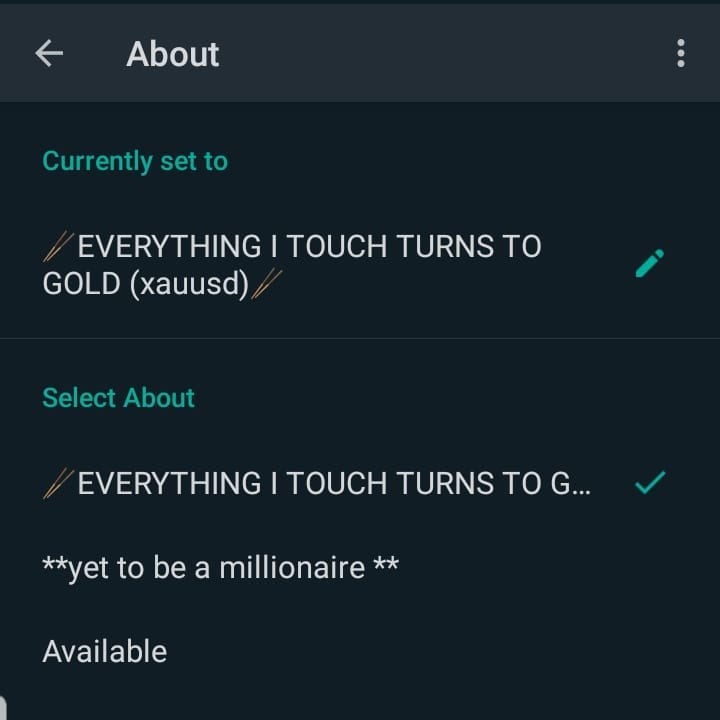Viewport: 720px width, 720px height.
Task: Choose '**yet to be a millionaire **' as About
Action: click(221, 568)
